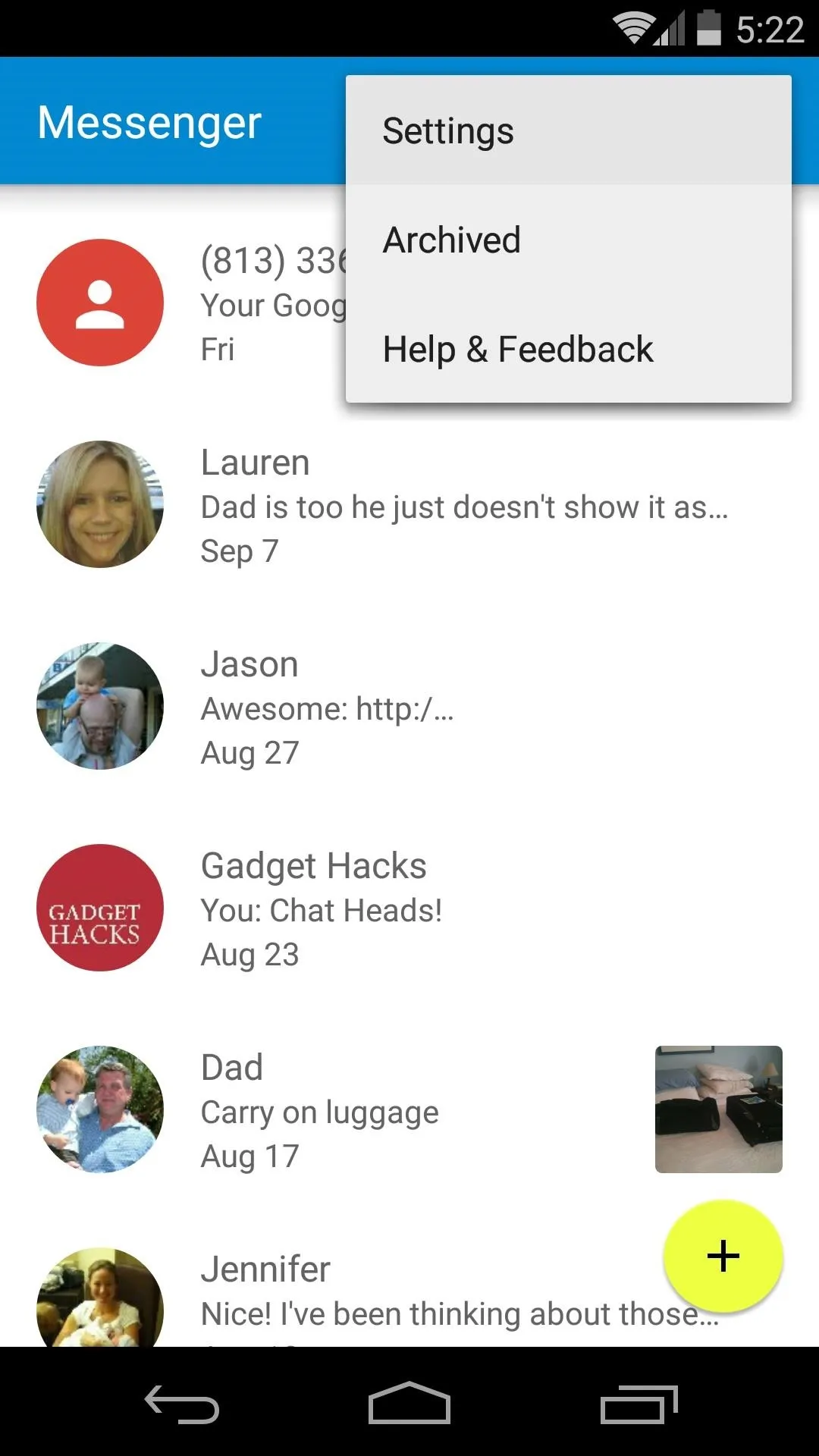This screenshot has width=819, height=1456.
Task: Open the conversation with Lauren
Action: [x=409, y=504]
